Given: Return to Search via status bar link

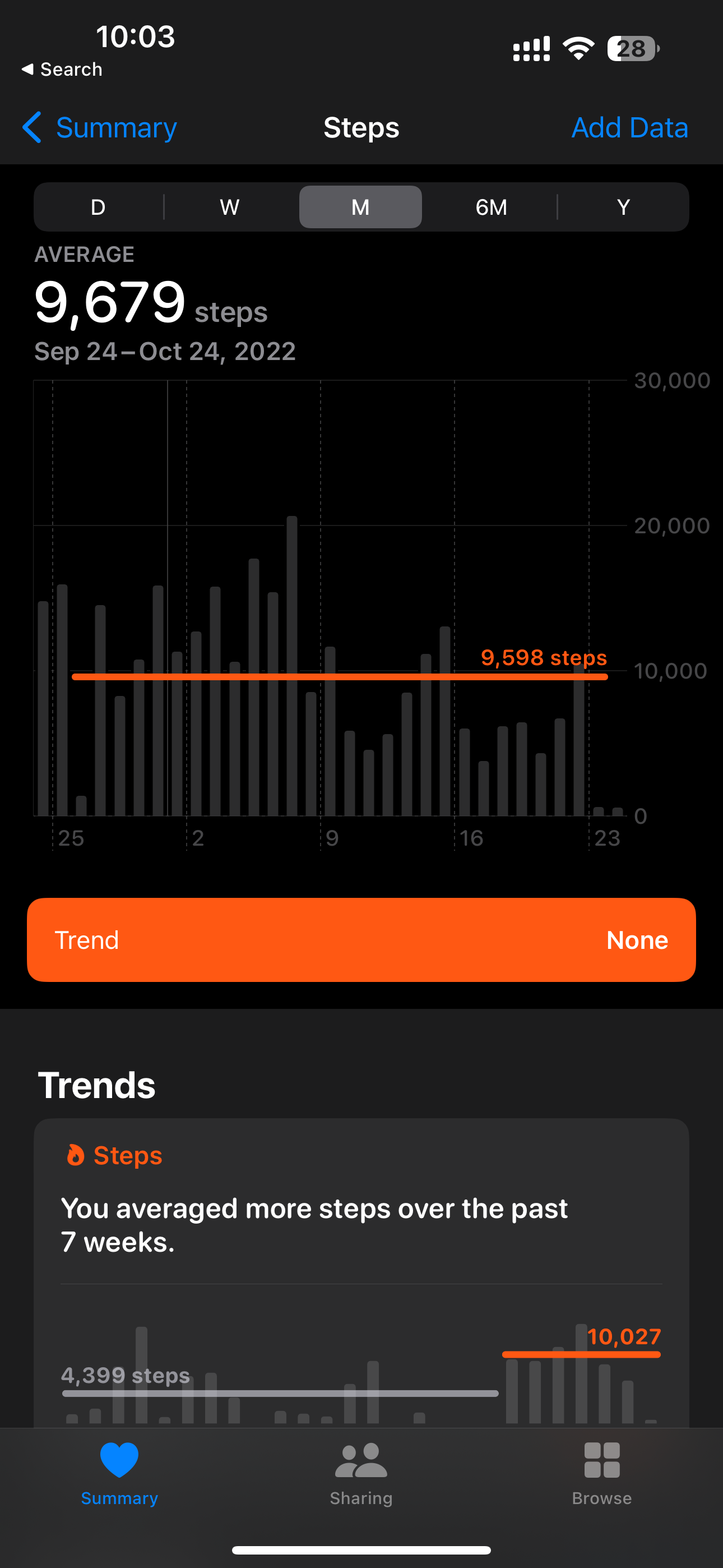Looking at the screenshot, I should coord(62,70).
